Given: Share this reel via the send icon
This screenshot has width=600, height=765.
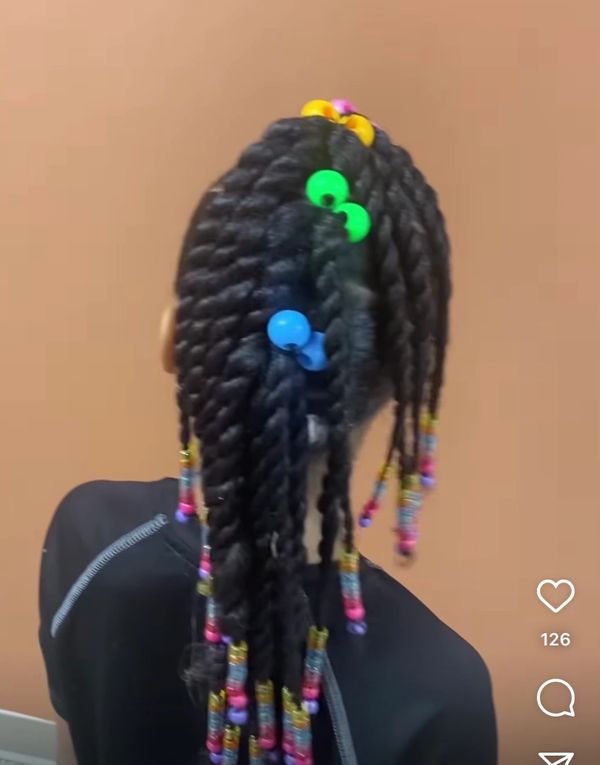Looking at the screenshot, I should click(x=555, y=759).
